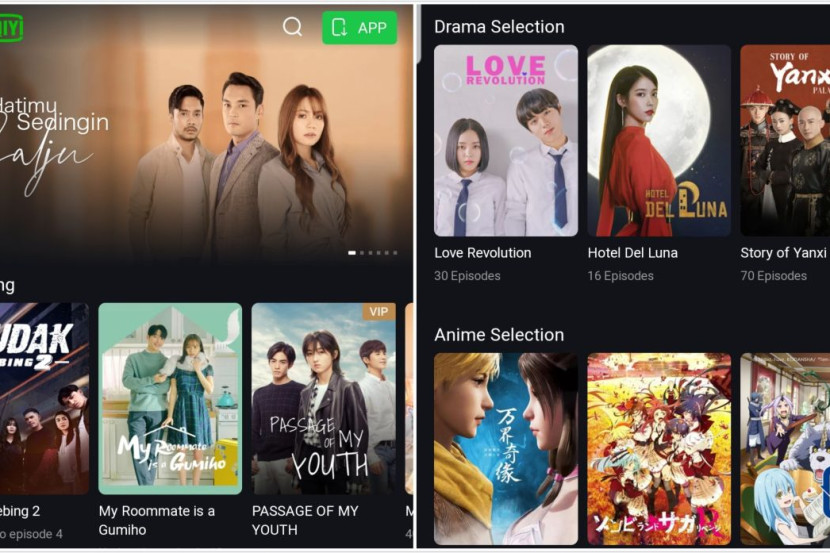Open Hotel Del Luna drama
Screen dimensions: 830x553
click(659, 141)
